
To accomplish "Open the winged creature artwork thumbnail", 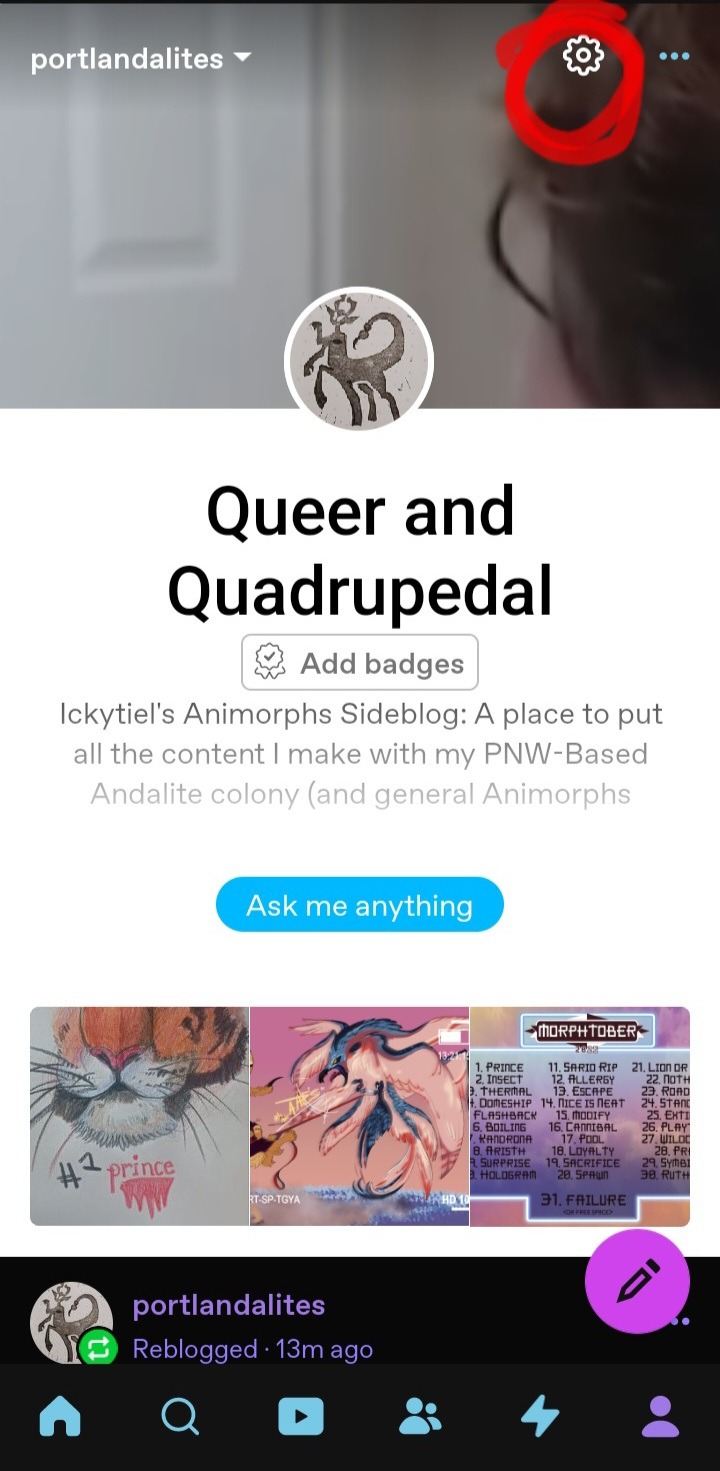I will tap(359, 1116).
